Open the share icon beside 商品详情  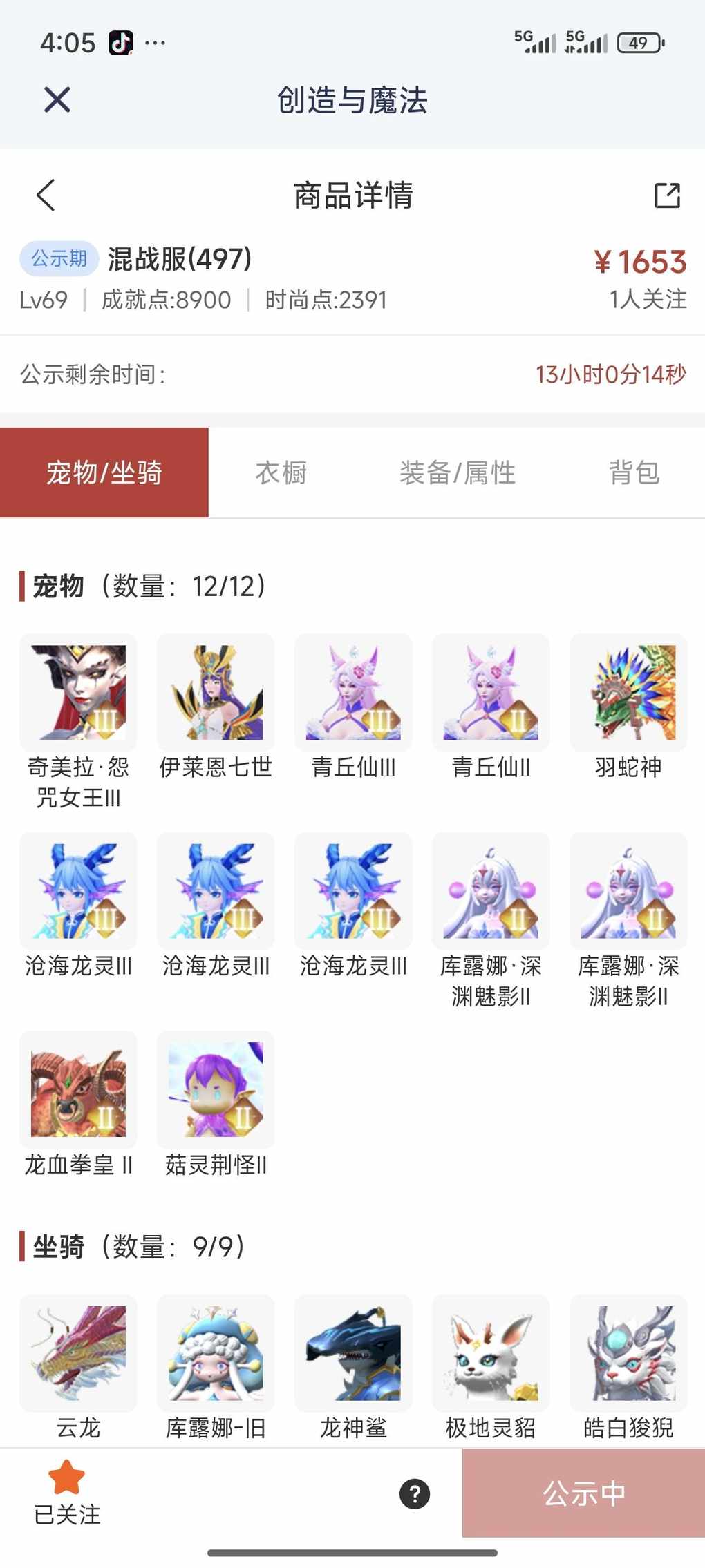667,195
